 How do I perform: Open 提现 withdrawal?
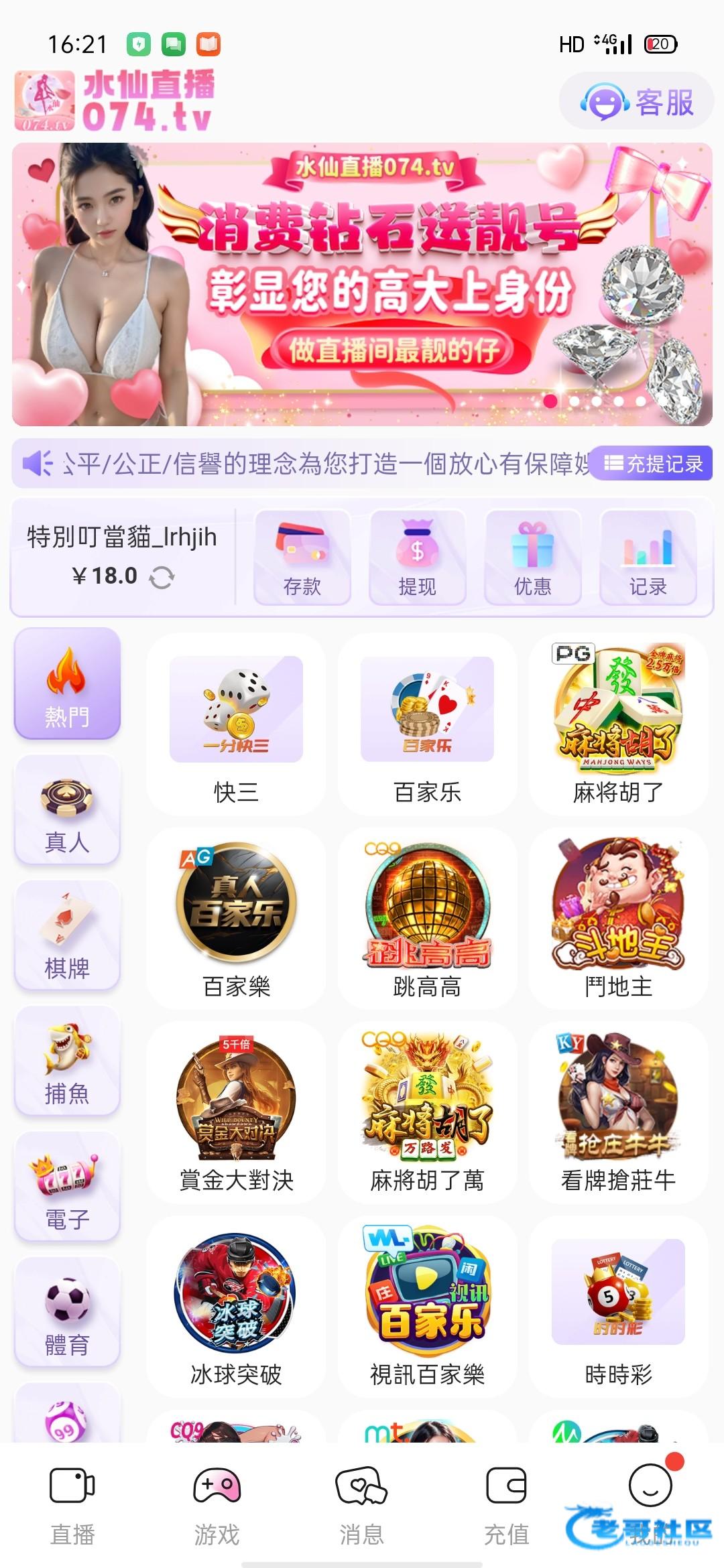point(417,558)
